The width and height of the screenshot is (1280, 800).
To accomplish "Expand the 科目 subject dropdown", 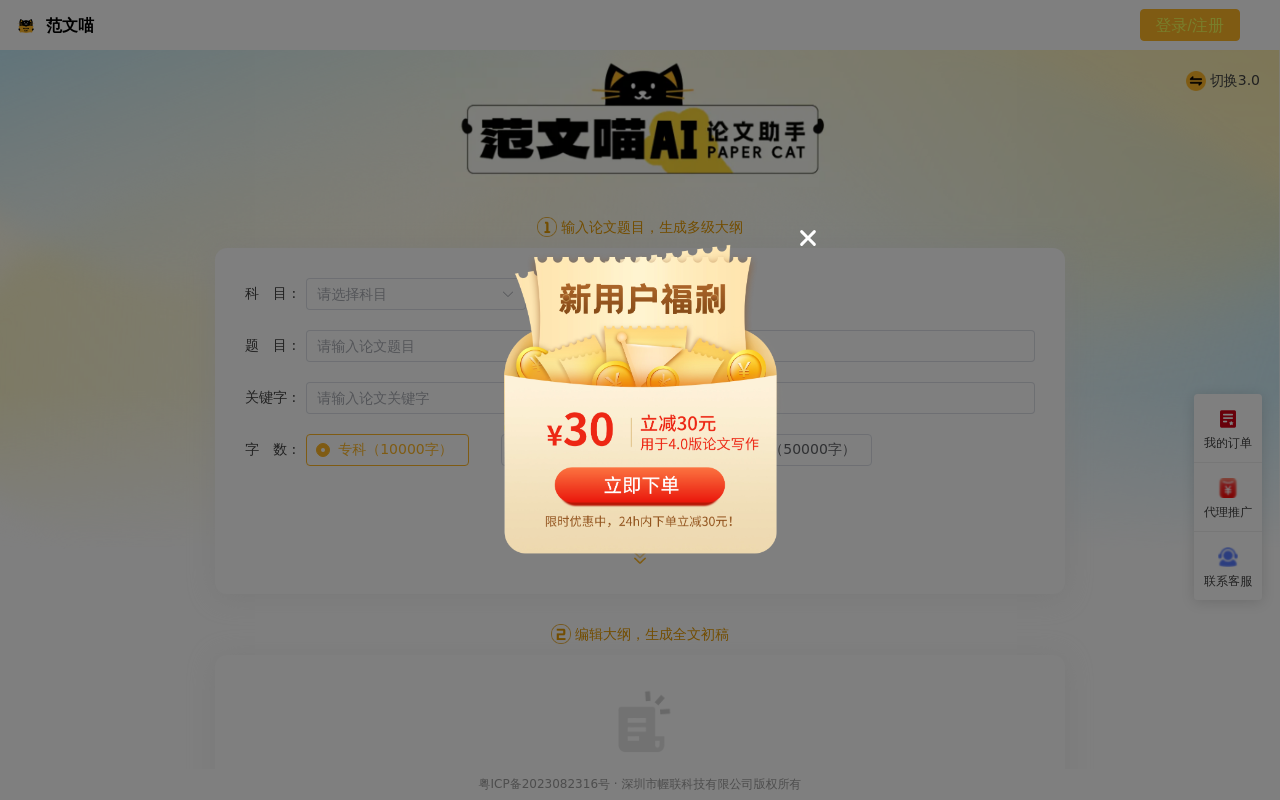I will click(410, 294).
